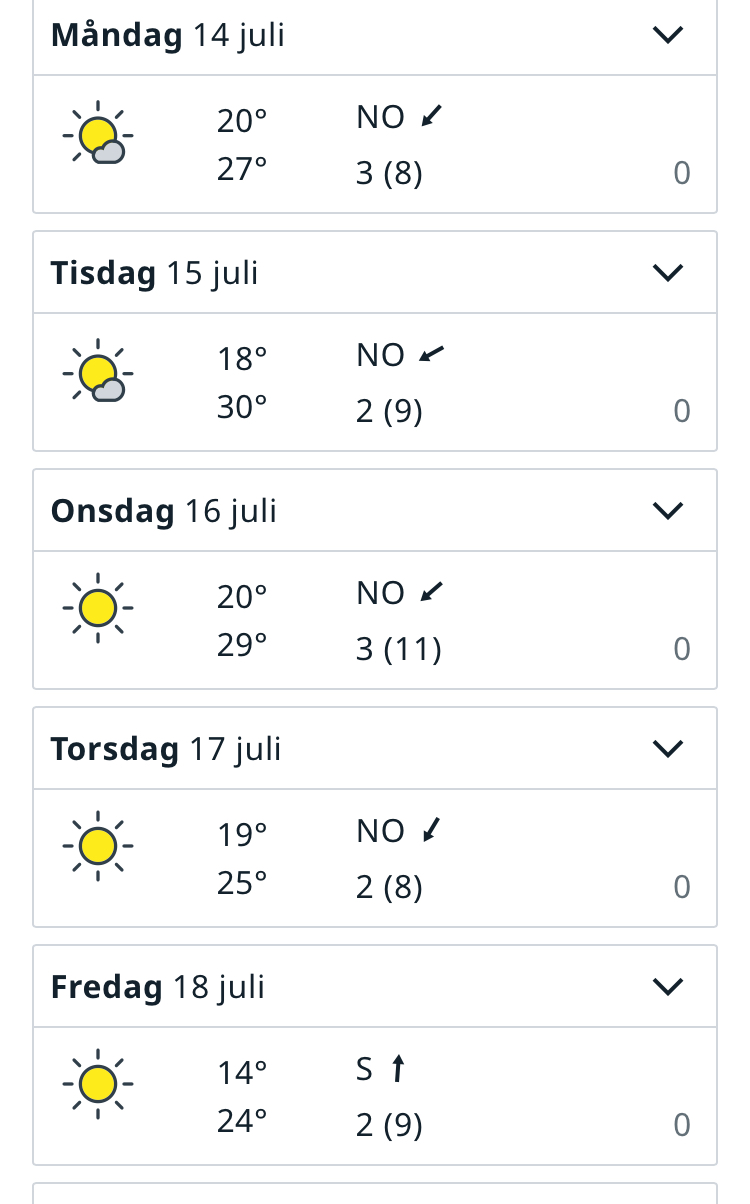Expand the Onsdag 16 juli forecast
The width and height of the screenshot is (750, 1204).
pos(667,510)
